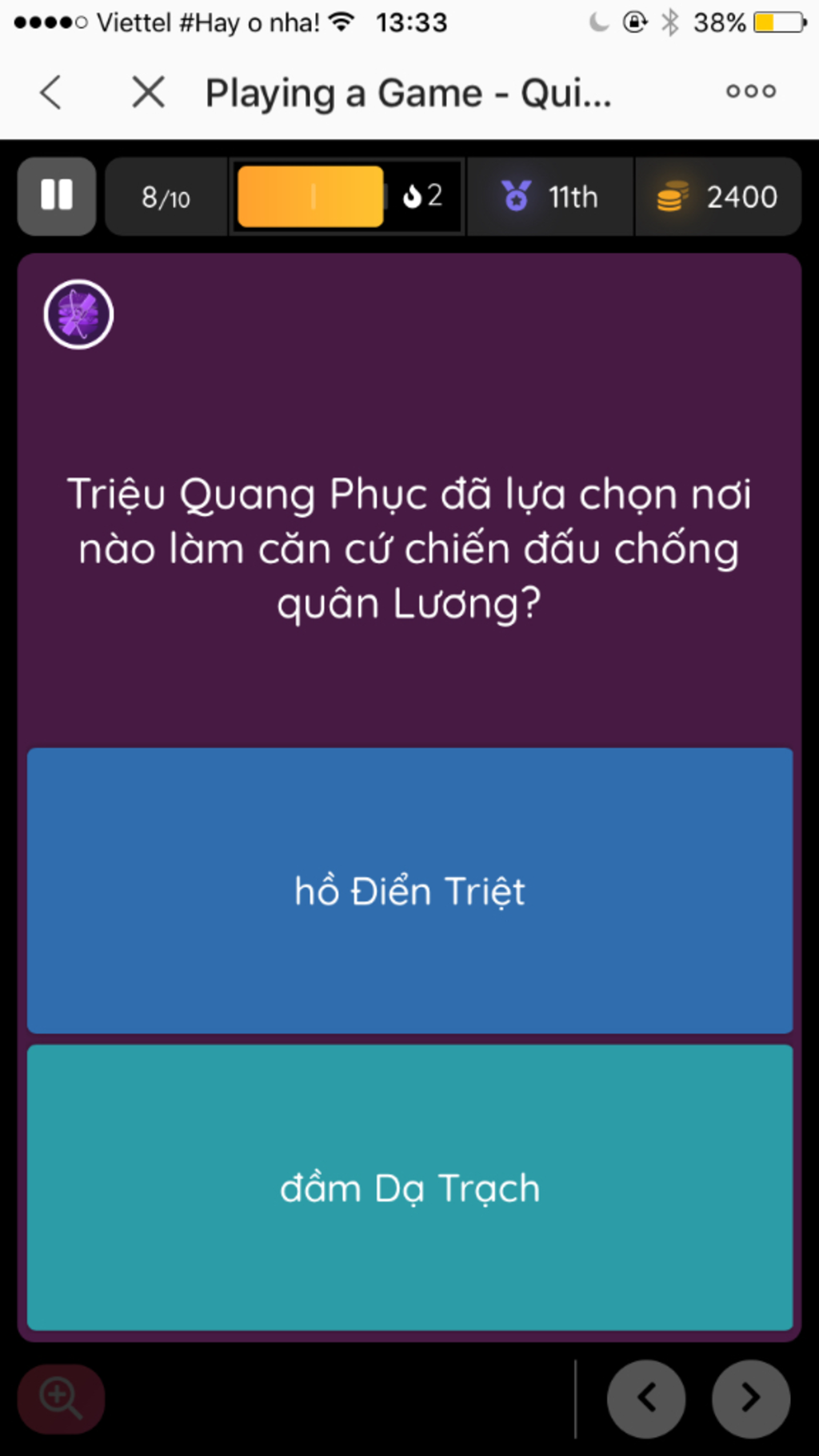Tap the magnifier zoom button
819x1456 pixels.
pos(62,1398)
